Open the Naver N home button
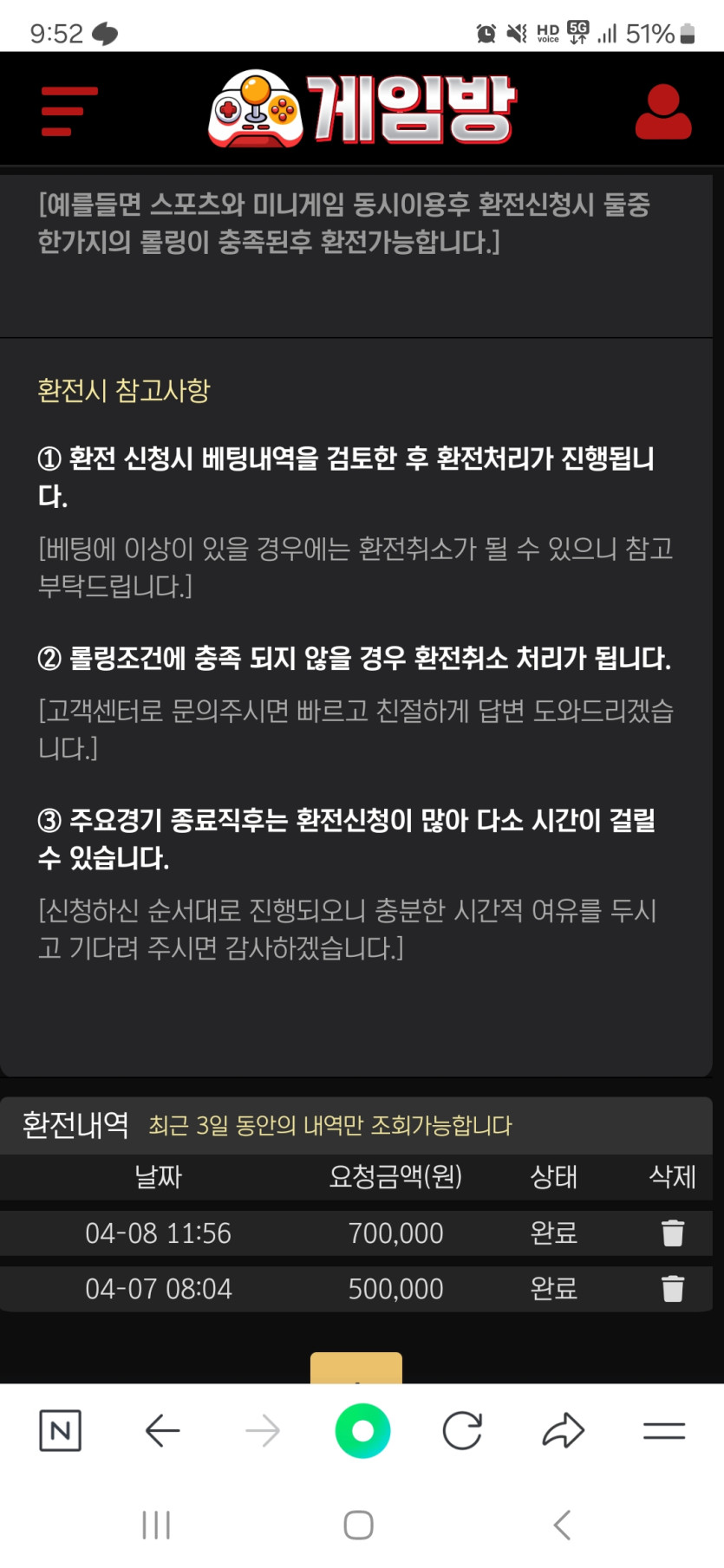724x1568 pixels. click(61, 1431)
